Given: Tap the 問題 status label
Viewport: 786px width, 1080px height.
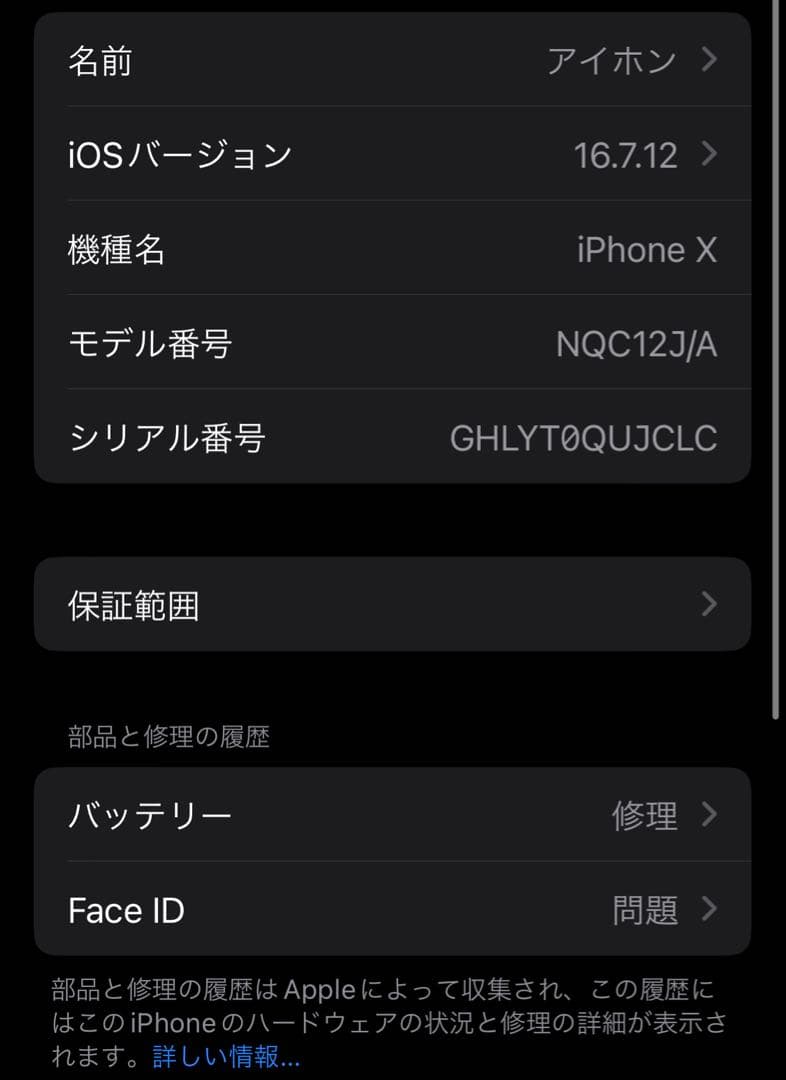Looking at the screenshot, I should point(645,909).
